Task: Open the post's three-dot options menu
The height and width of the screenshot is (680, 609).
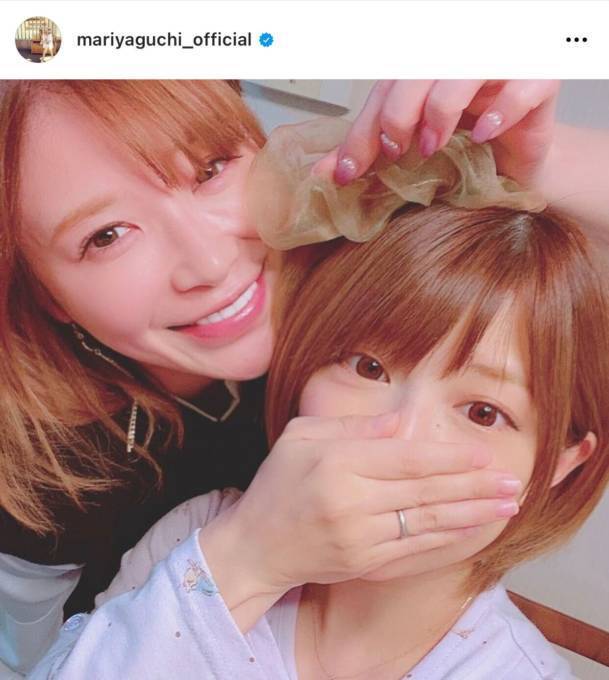Action: (576, 40)
